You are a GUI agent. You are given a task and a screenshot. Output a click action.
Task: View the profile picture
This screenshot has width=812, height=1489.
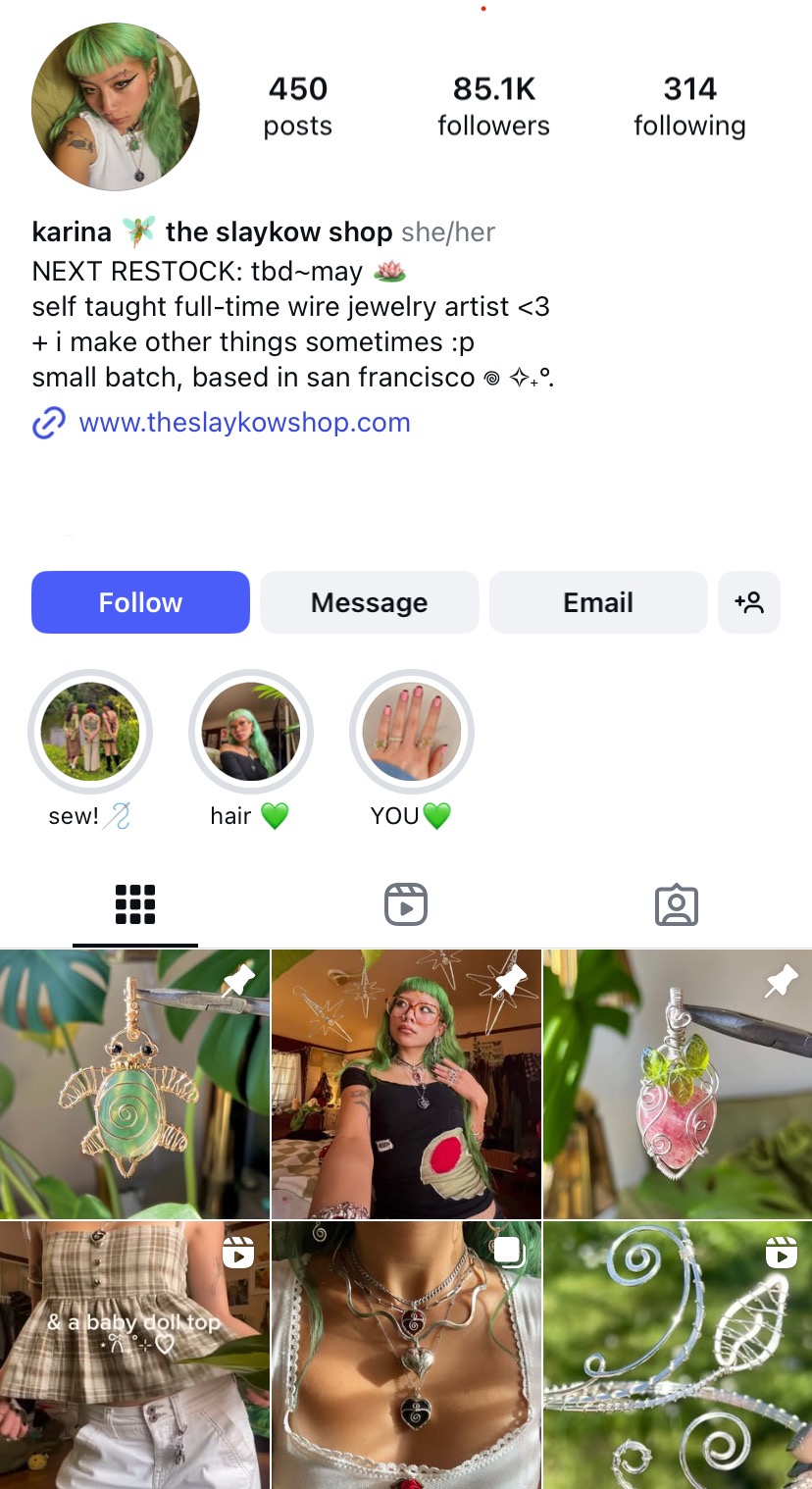116,107
